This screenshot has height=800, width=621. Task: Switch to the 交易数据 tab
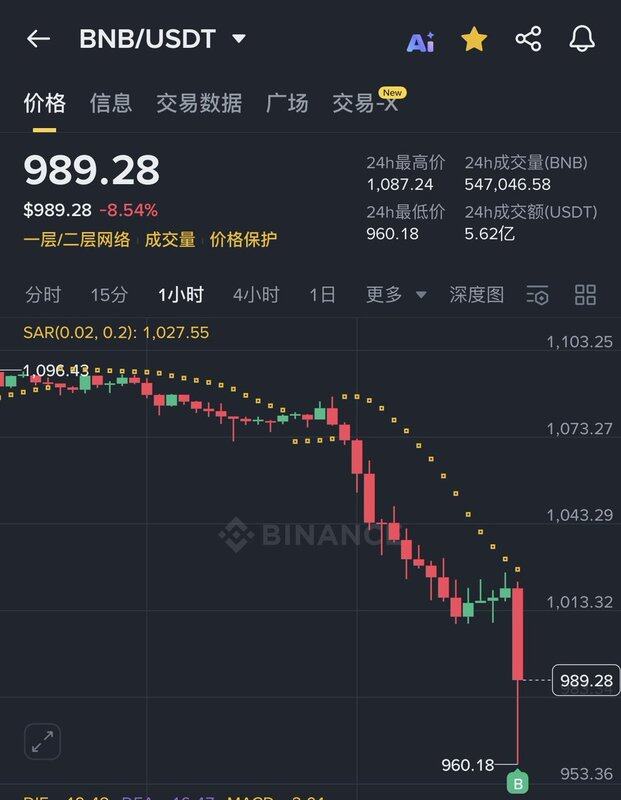point(198,103)
